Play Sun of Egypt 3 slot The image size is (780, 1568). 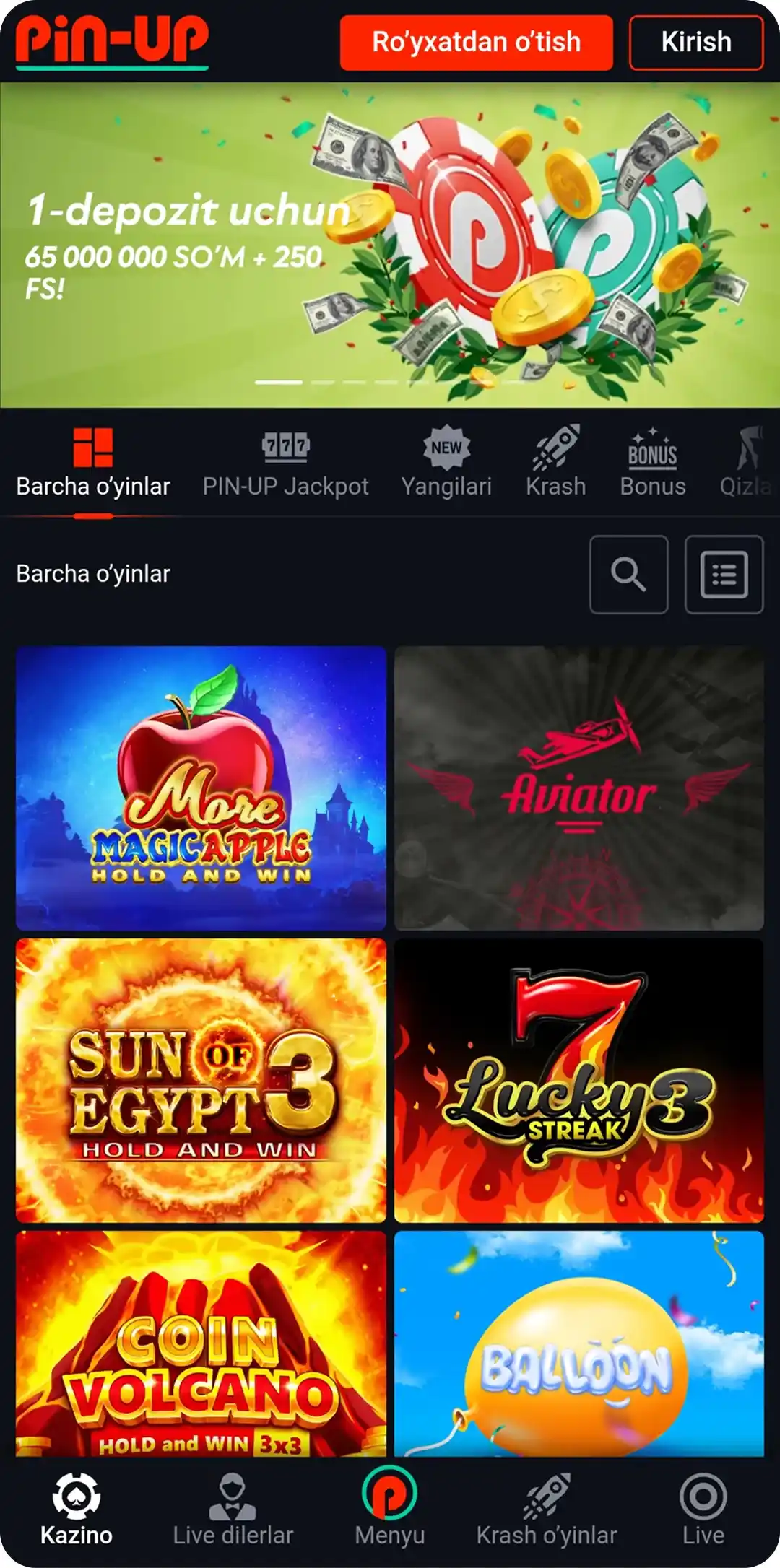click(201, 1080)
